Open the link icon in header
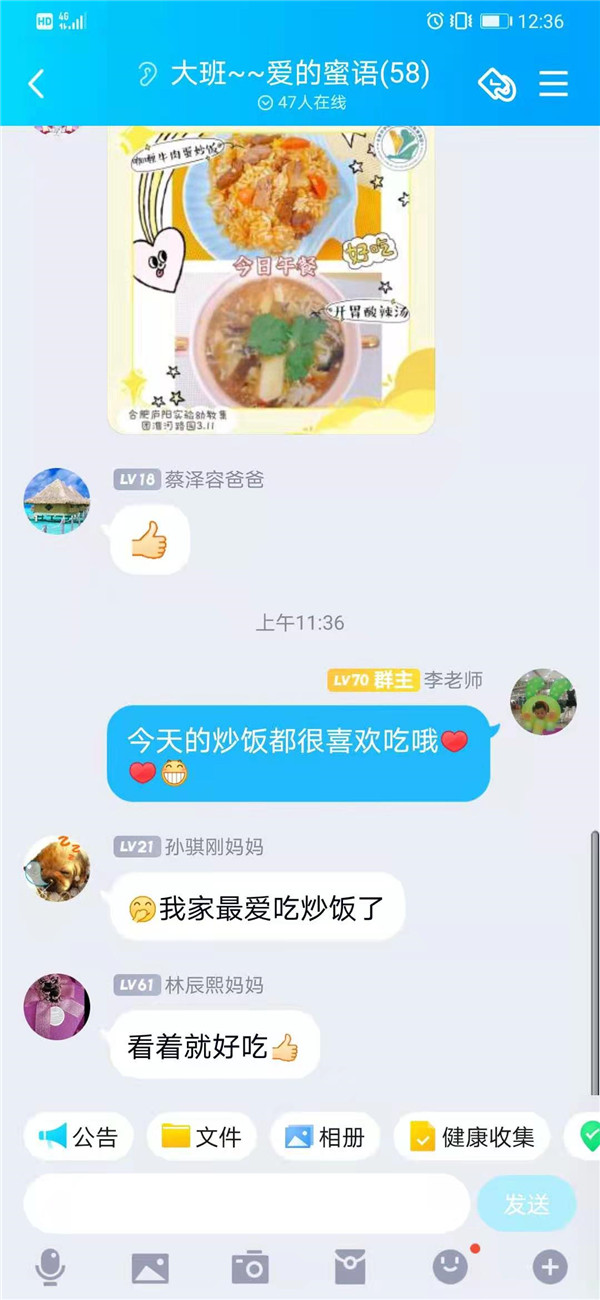 pyautogui.click(x=497, y=84)
